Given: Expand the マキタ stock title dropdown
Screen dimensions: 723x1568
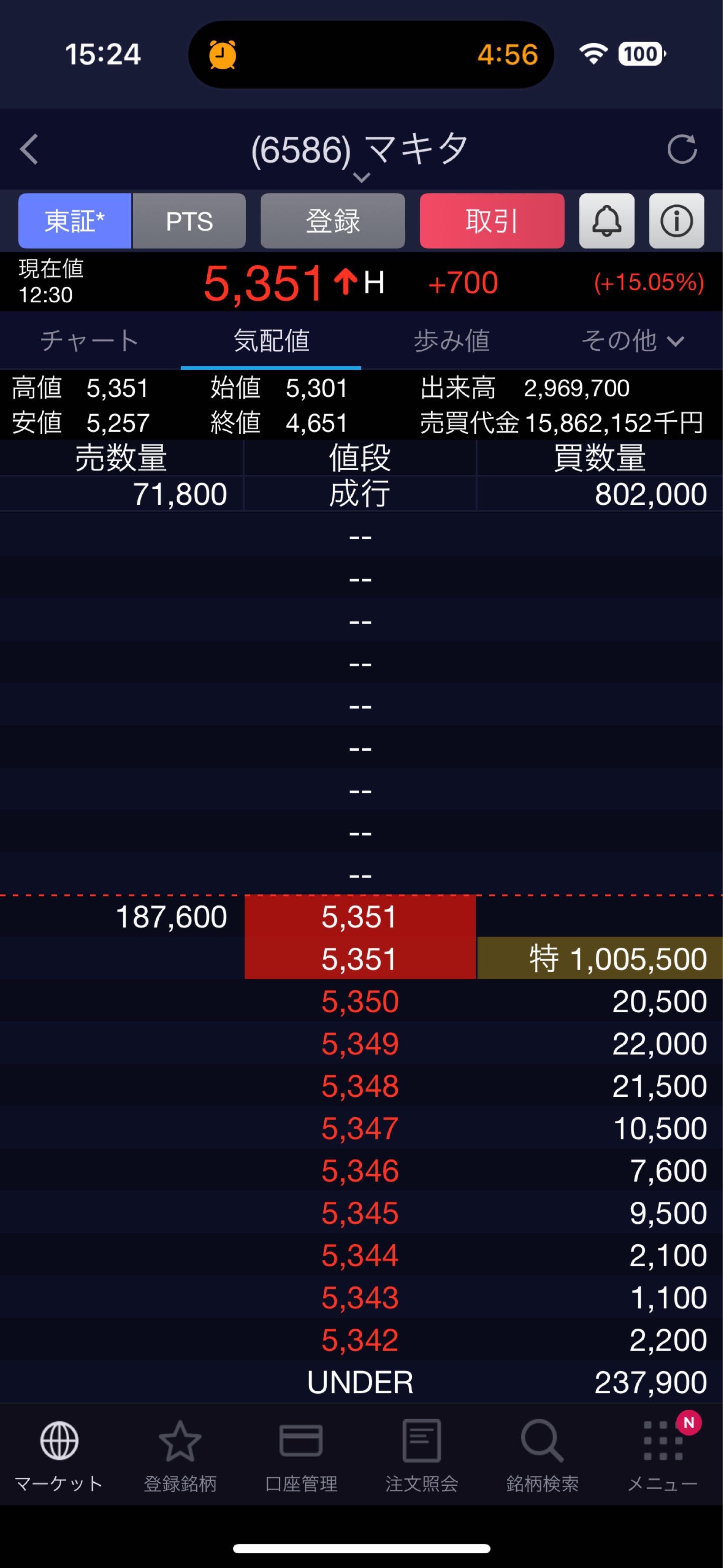Looking at the screenshot, I should tap(360, 177).
